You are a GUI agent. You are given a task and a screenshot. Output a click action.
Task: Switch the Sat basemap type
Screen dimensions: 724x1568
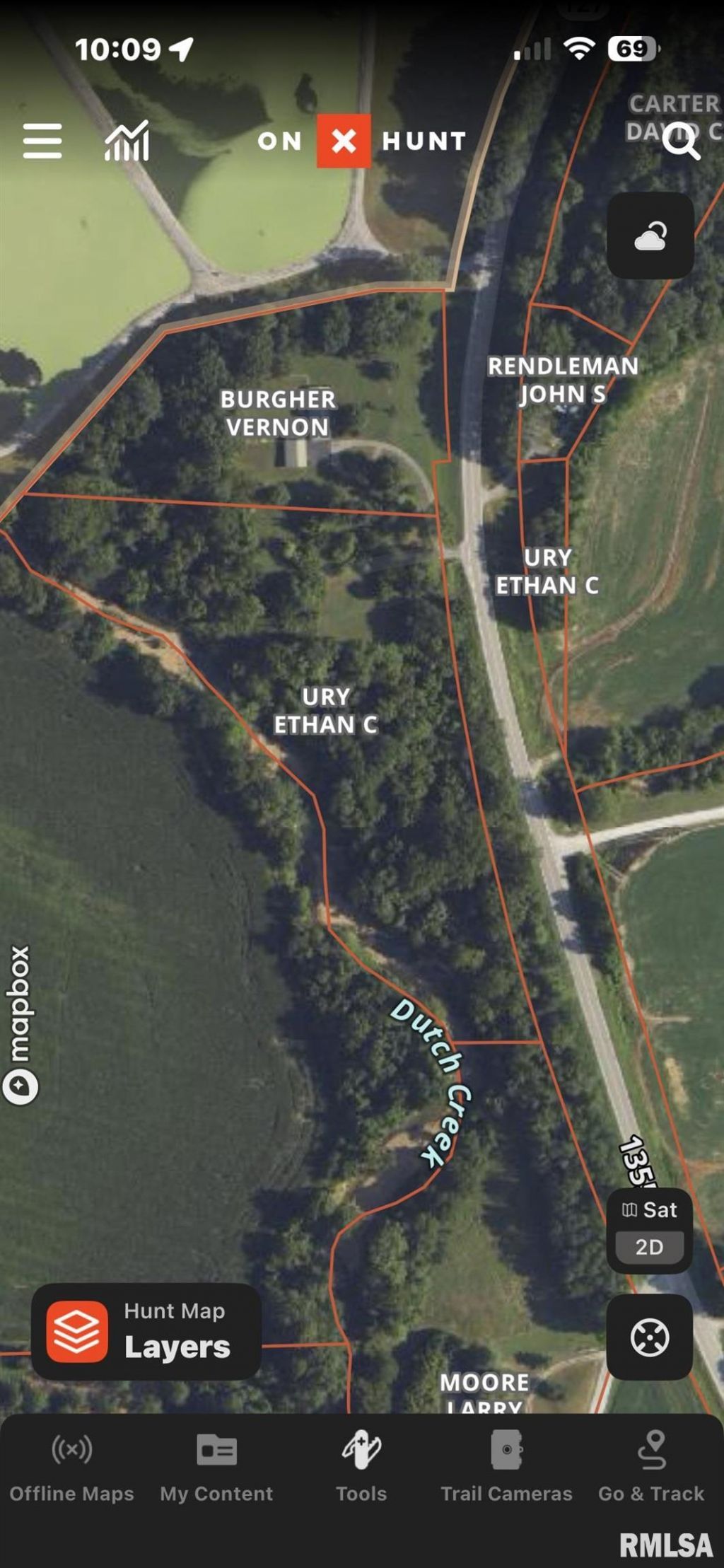tap(650, 1209)
